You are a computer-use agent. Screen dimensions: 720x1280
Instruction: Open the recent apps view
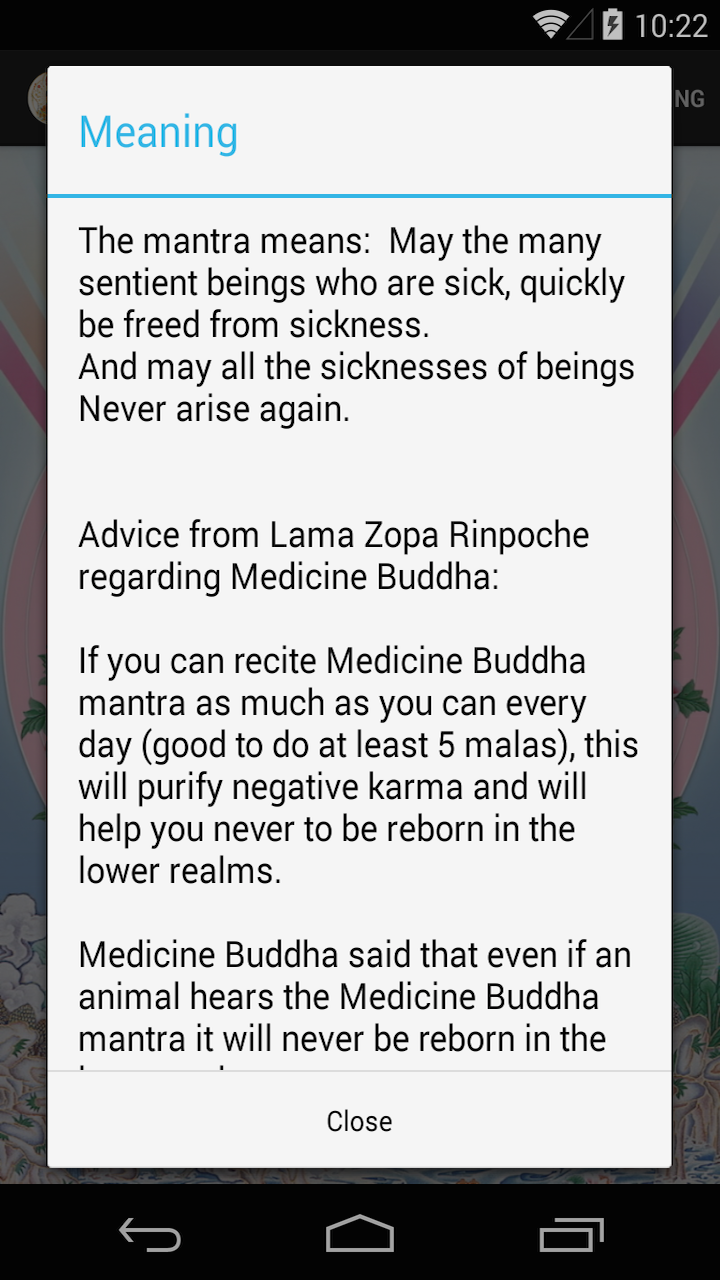click(x=571, y=1233)
